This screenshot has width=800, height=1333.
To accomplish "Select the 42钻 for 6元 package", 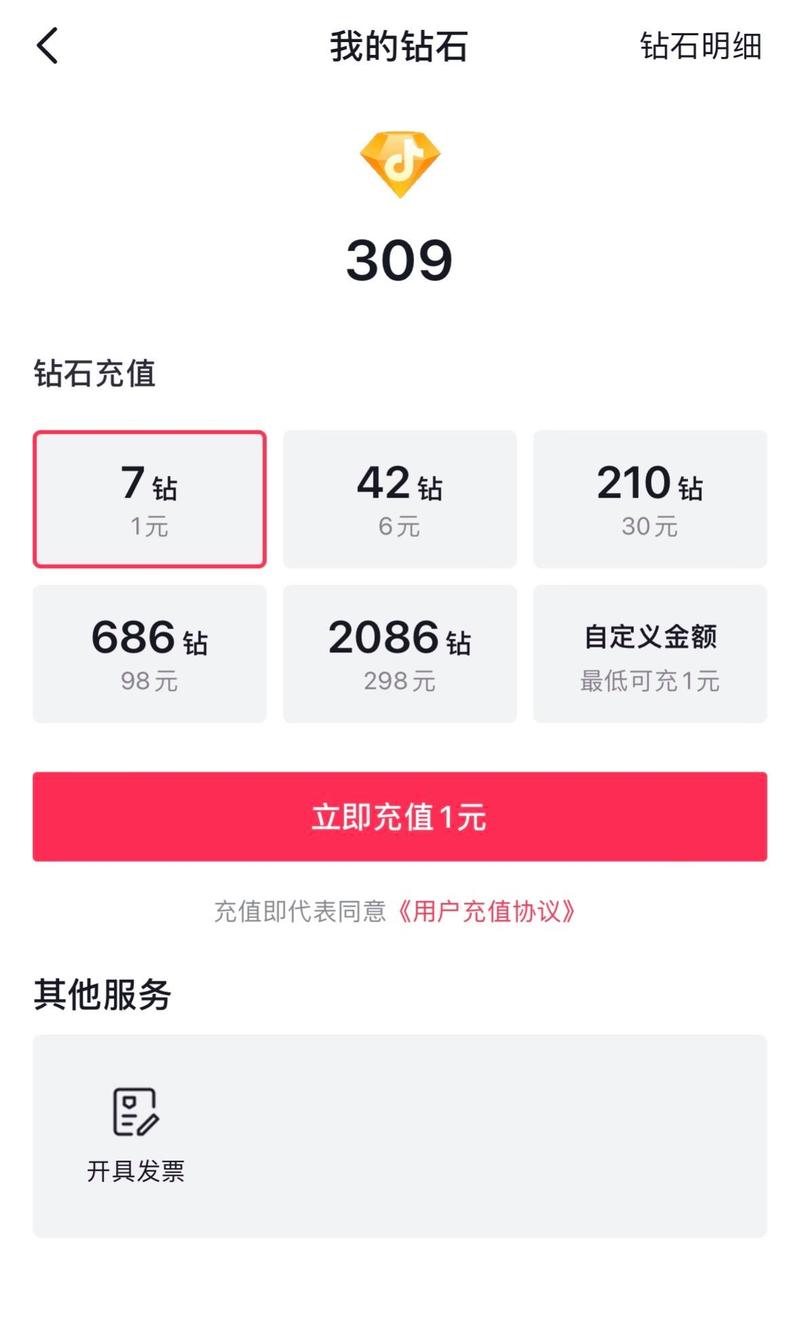I will point(400,499).
